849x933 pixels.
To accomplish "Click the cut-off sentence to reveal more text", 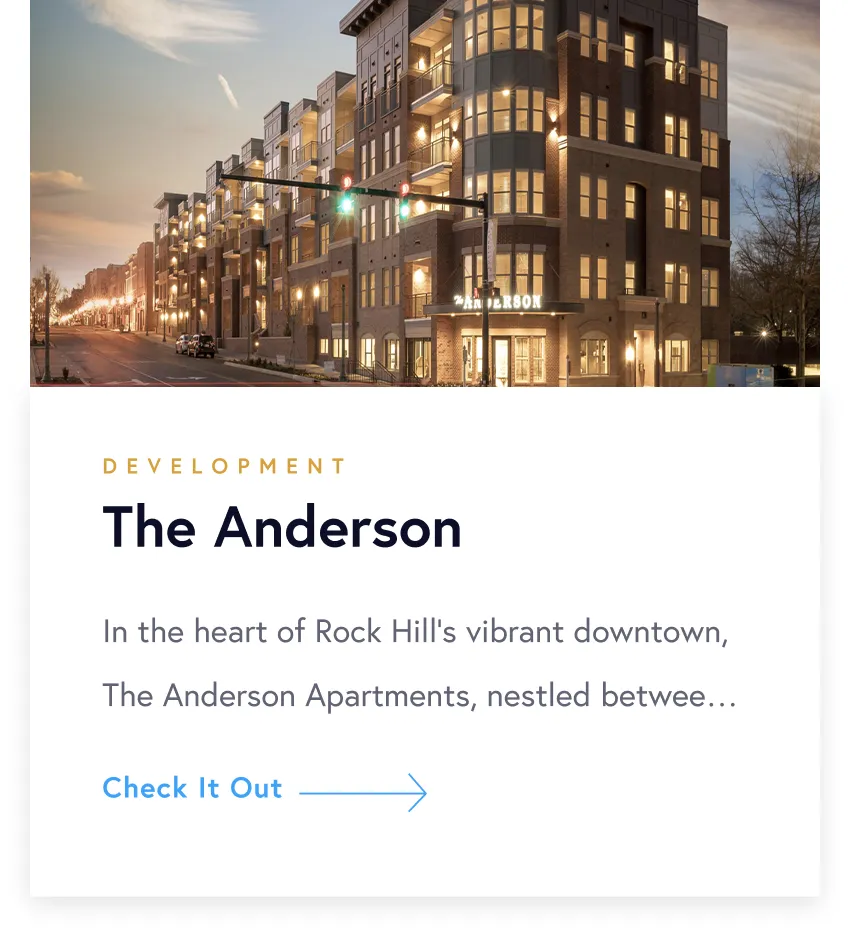I will click(420, 695).
